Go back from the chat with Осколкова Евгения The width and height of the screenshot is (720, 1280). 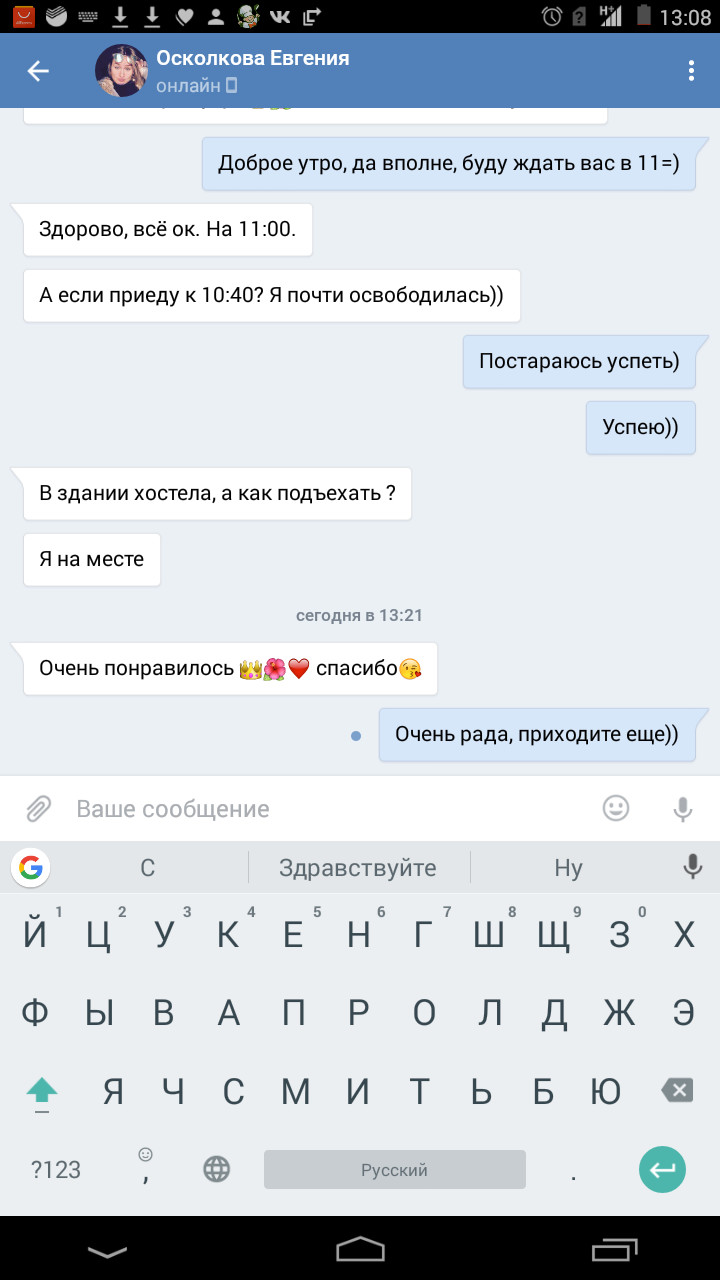point(38,70)
